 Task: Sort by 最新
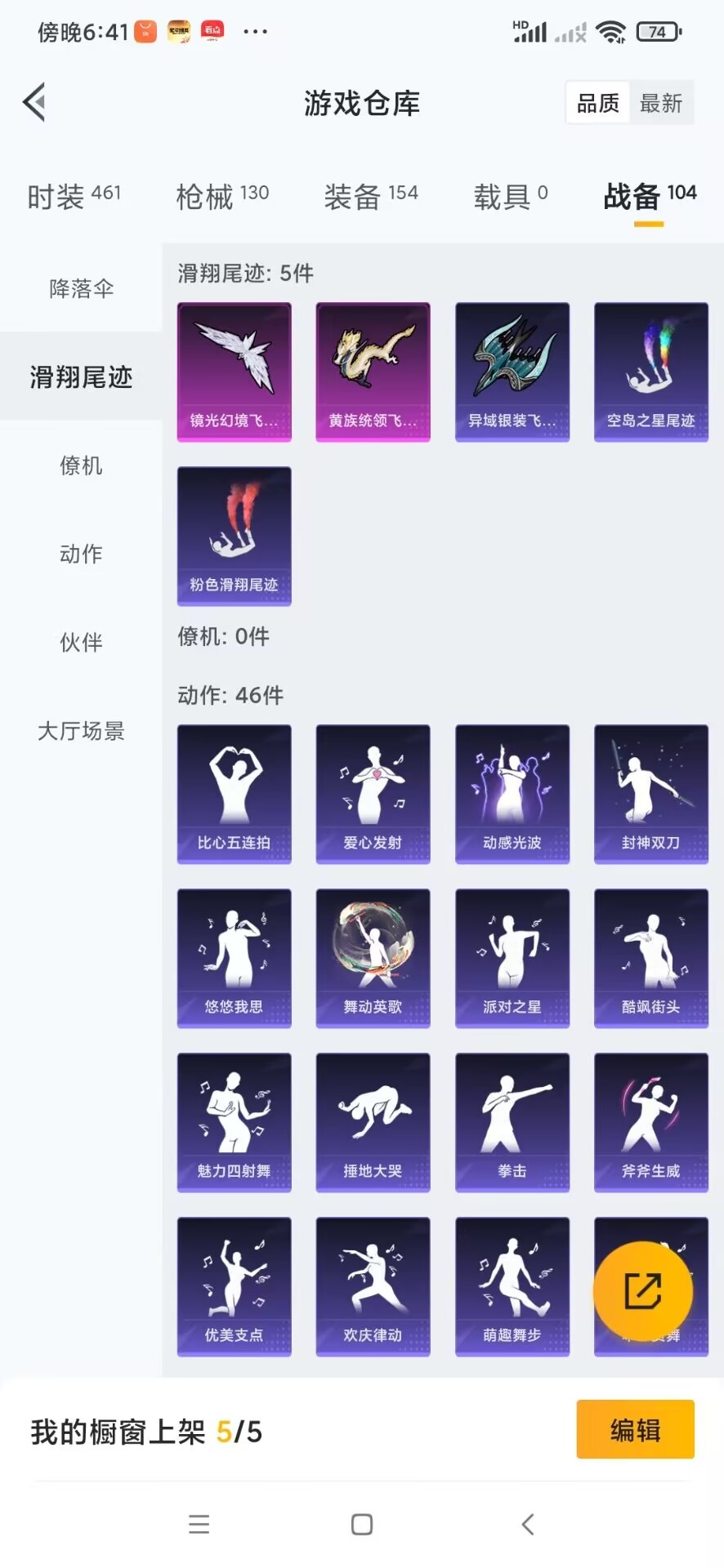[x=661, y=103]
